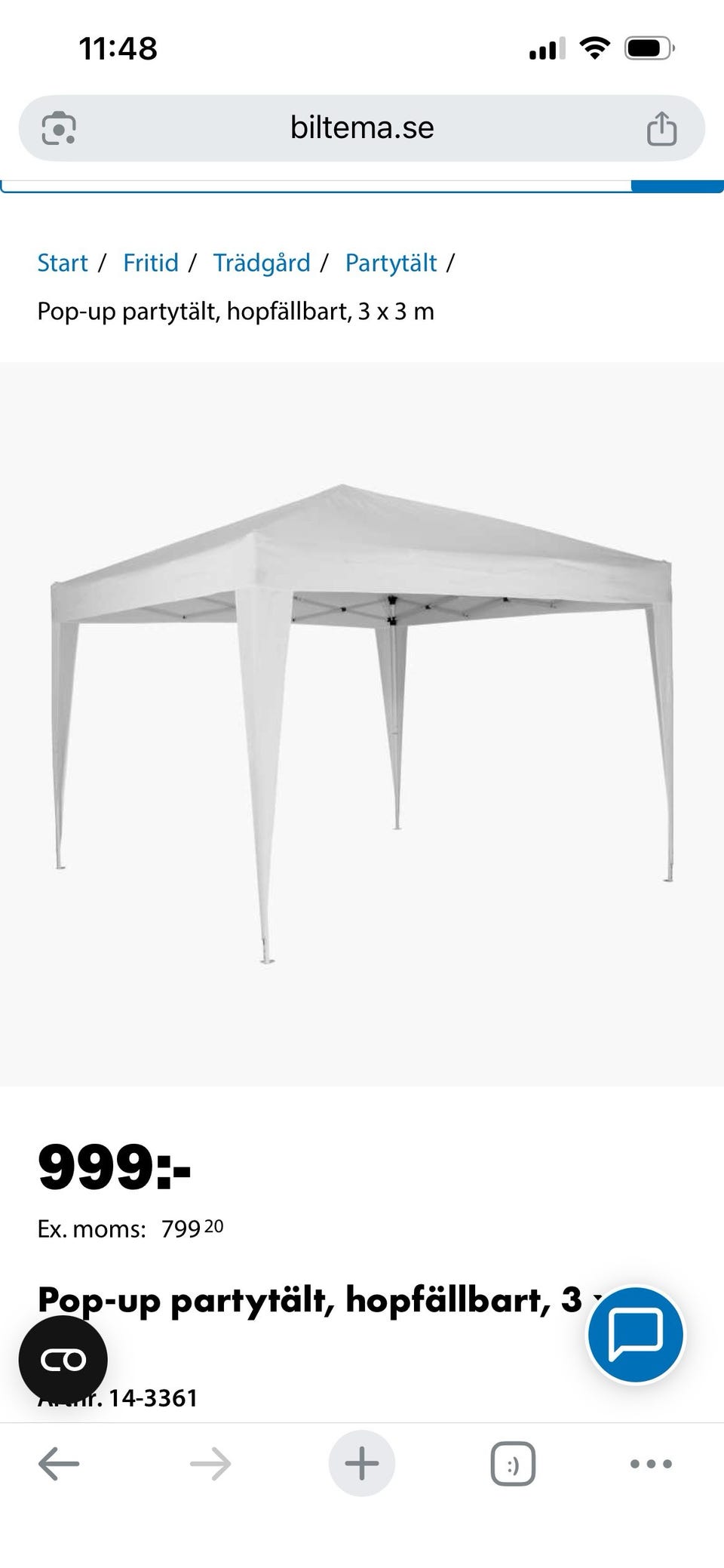Go to the Start breadcrumb link
The width and height of the screenshot is (724, 1568).
(63, 263)
